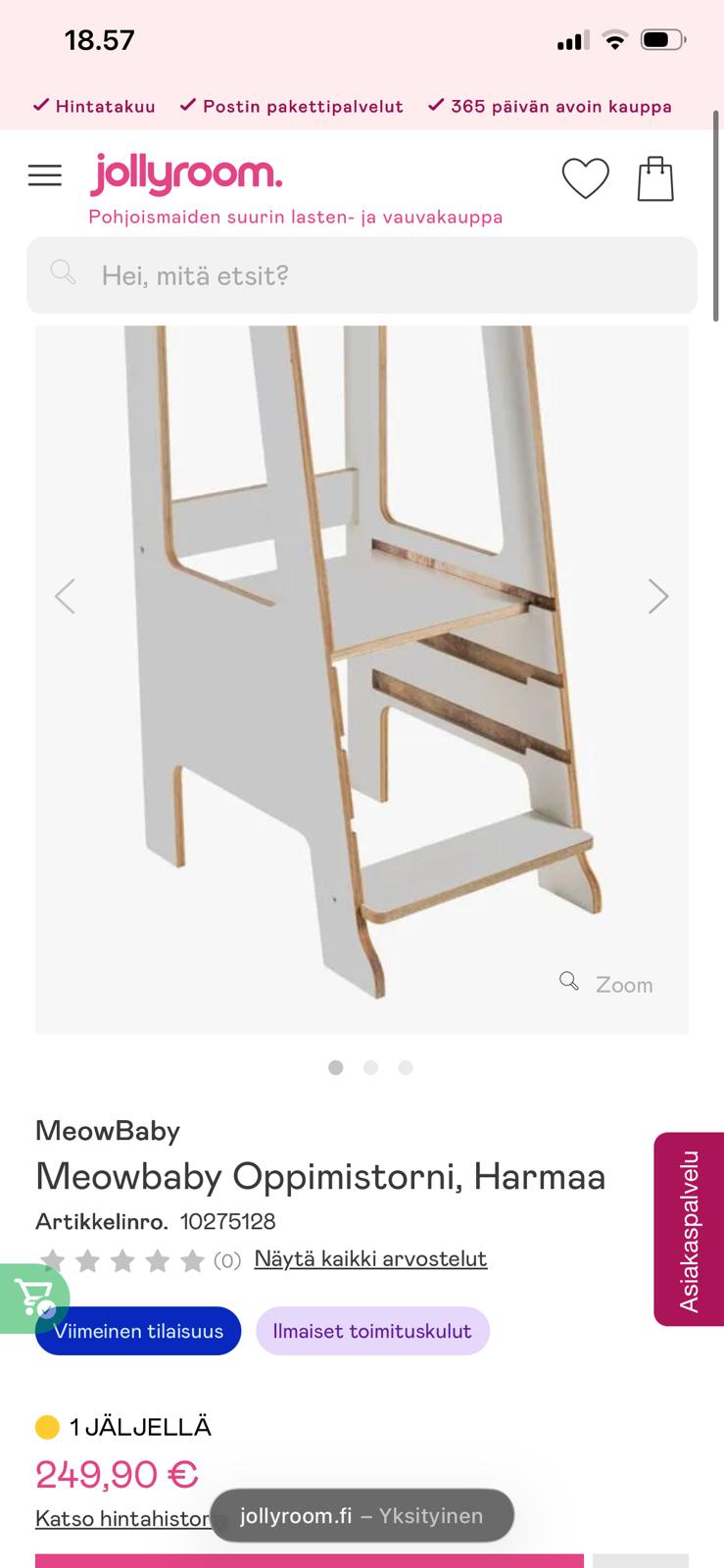Tap the Ilmaiset toimituskulut chip
Image resolution: width=724 pixels, height=1568 pixels.
[x=372, y=1331]
